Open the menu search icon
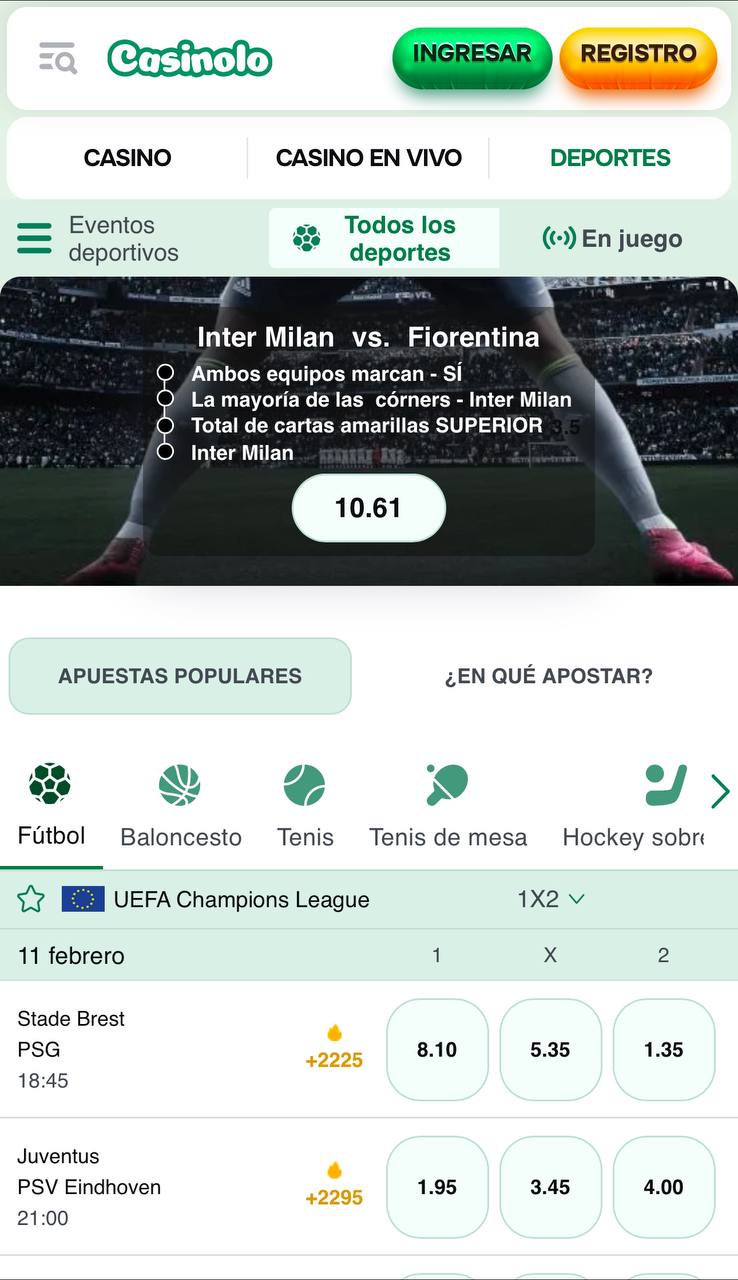The width and height of the screenshot is (738, 1280). tap(57, 59)
